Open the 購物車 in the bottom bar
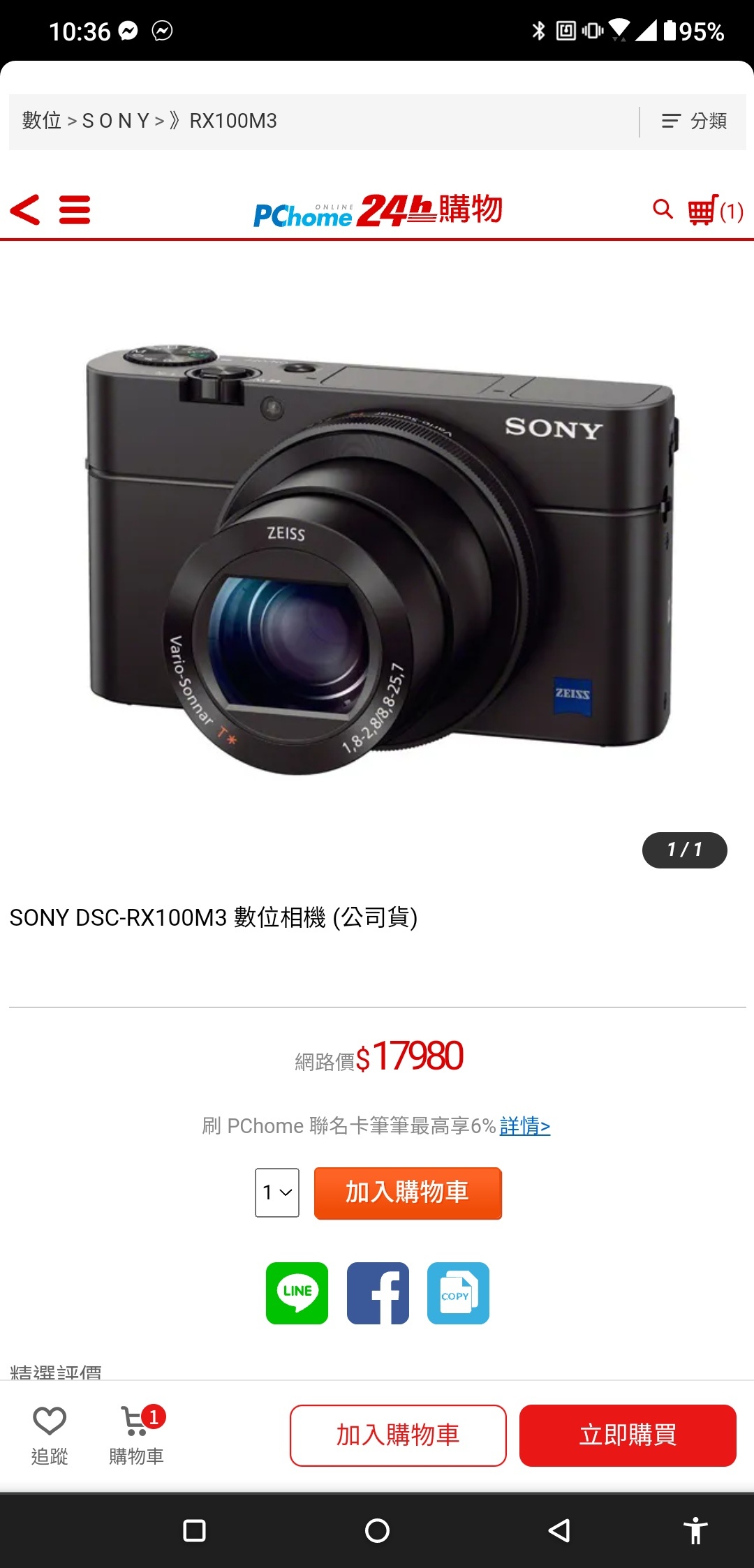 137,1435
